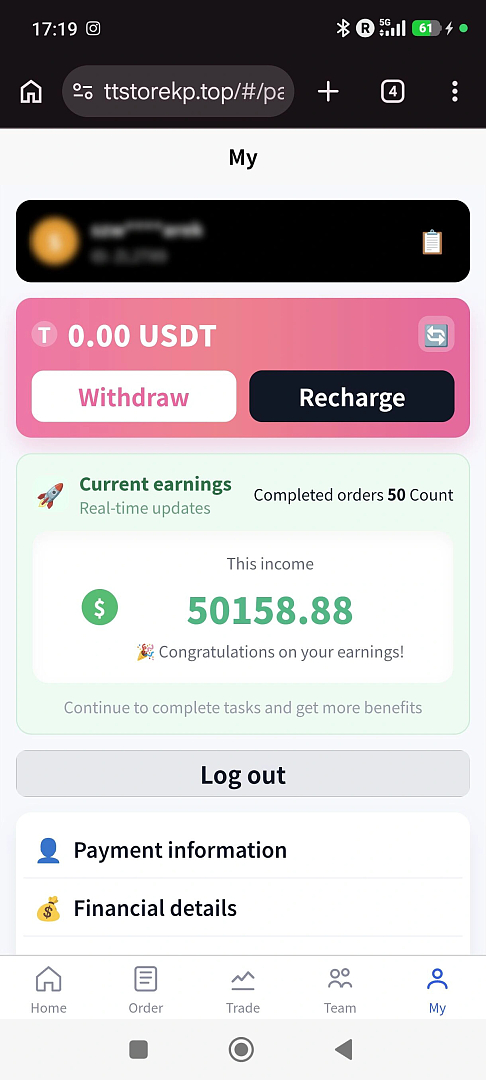View the open tabs switcher
Screen dimensions: 486x1080
click(392, 91)
